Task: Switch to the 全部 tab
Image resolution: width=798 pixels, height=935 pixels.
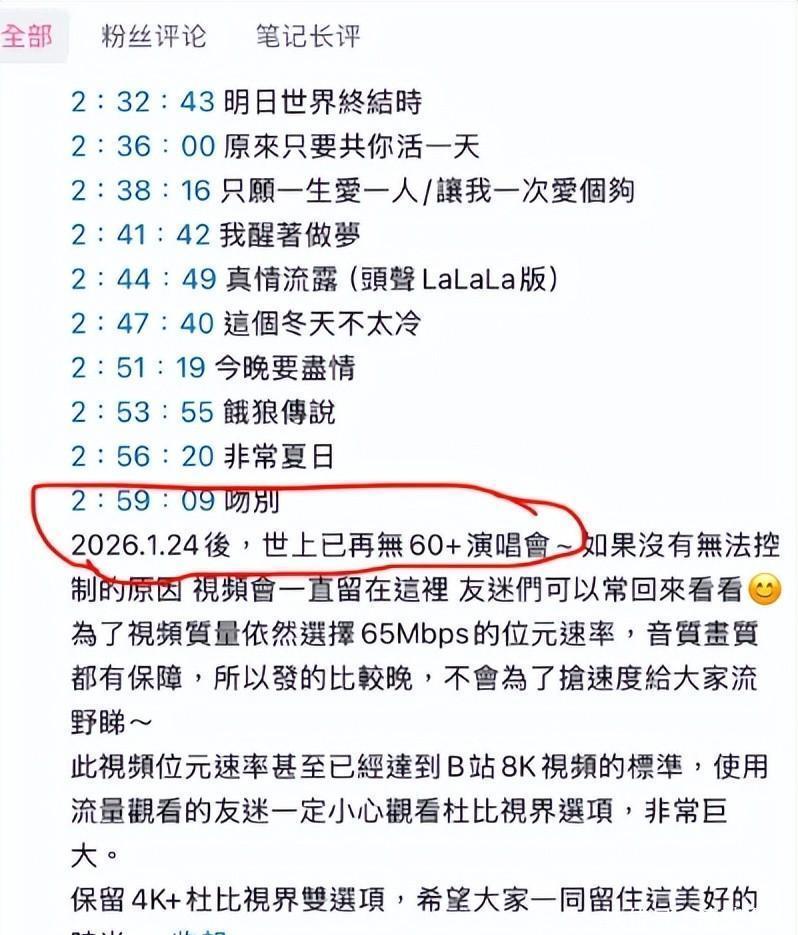Action: 27,37
